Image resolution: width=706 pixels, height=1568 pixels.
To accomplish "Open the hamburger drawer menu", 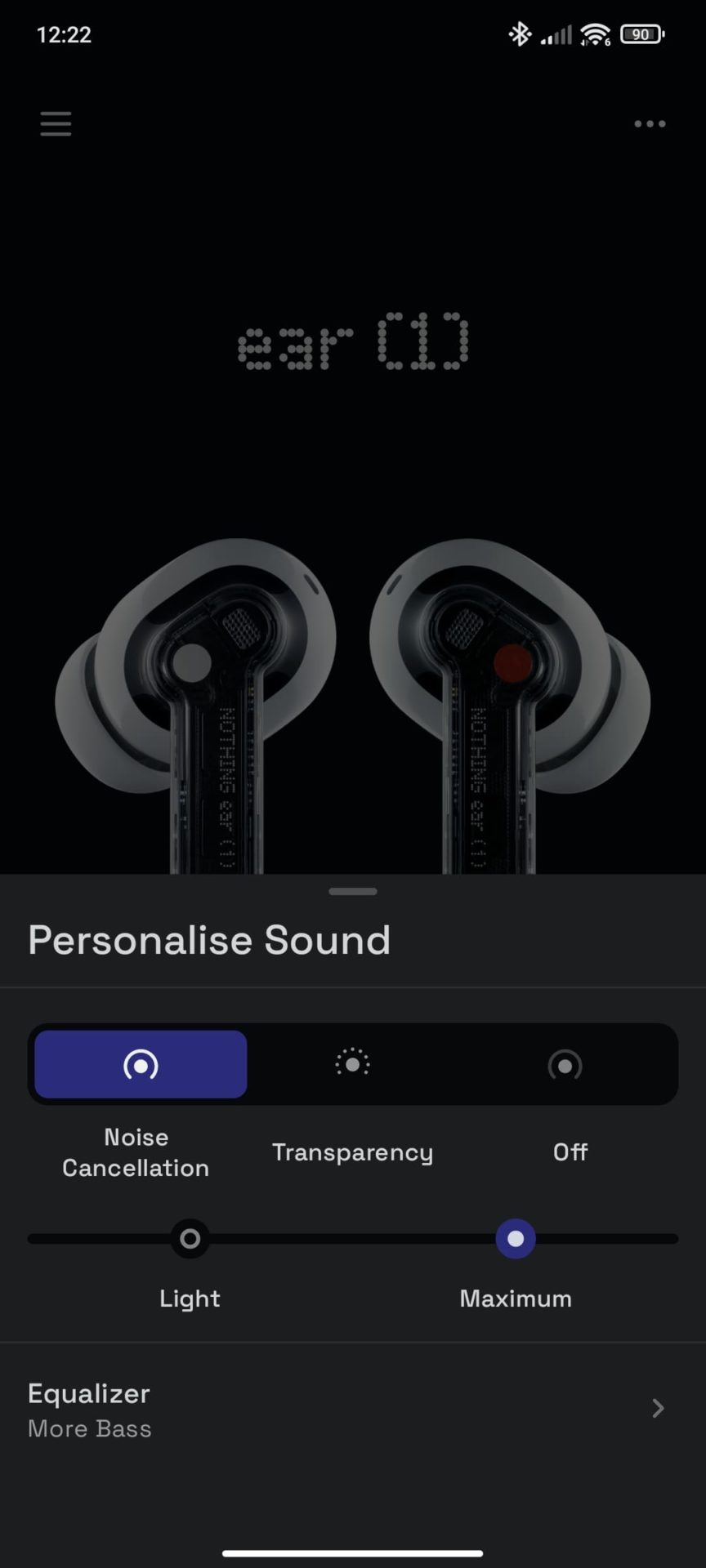I will pyautogui.click(x=56, y=124).
